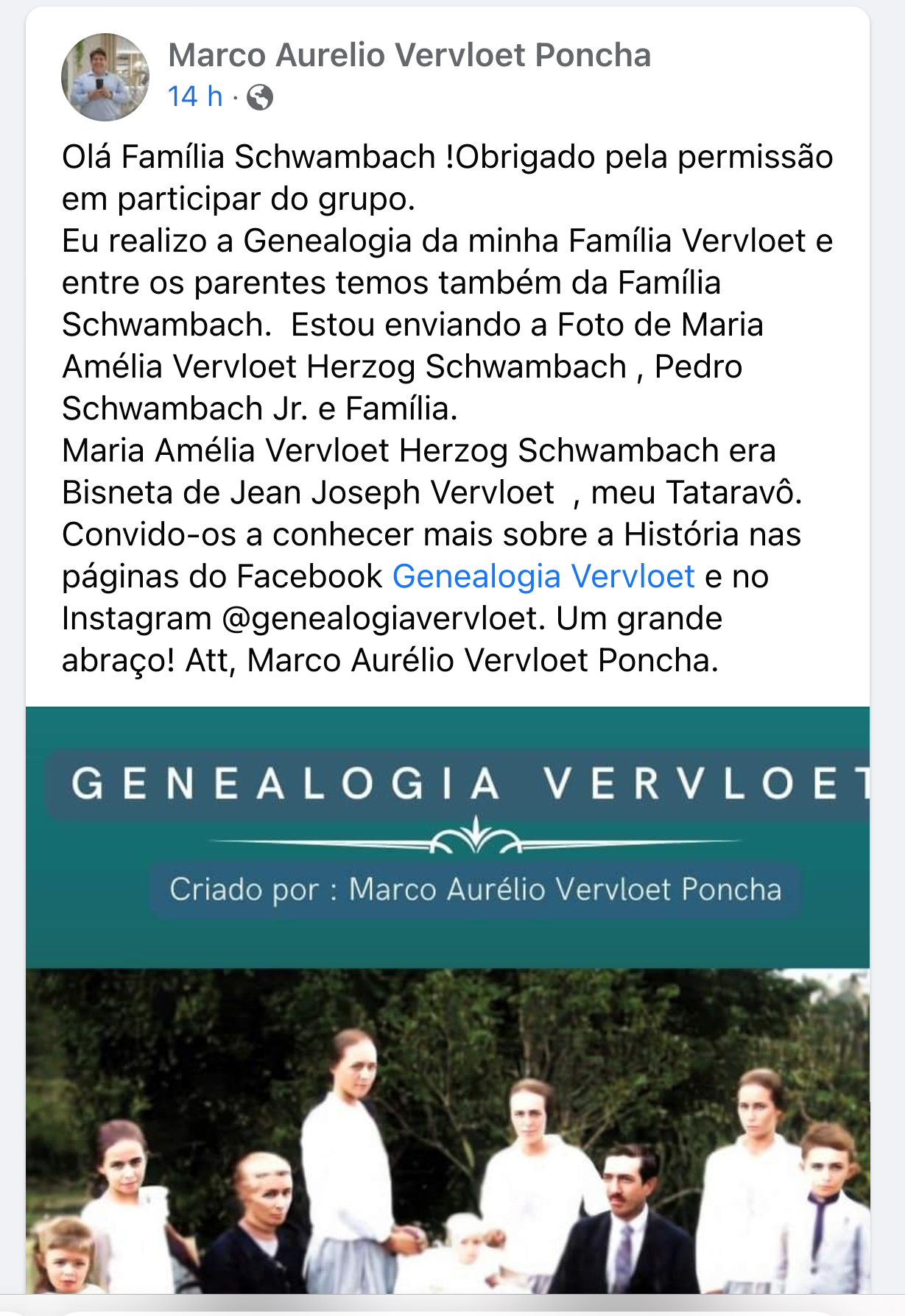The width and height of the screenshot is (905, 1316).
Task: Open the 14 h post timestamp
Action: [194, 96]
